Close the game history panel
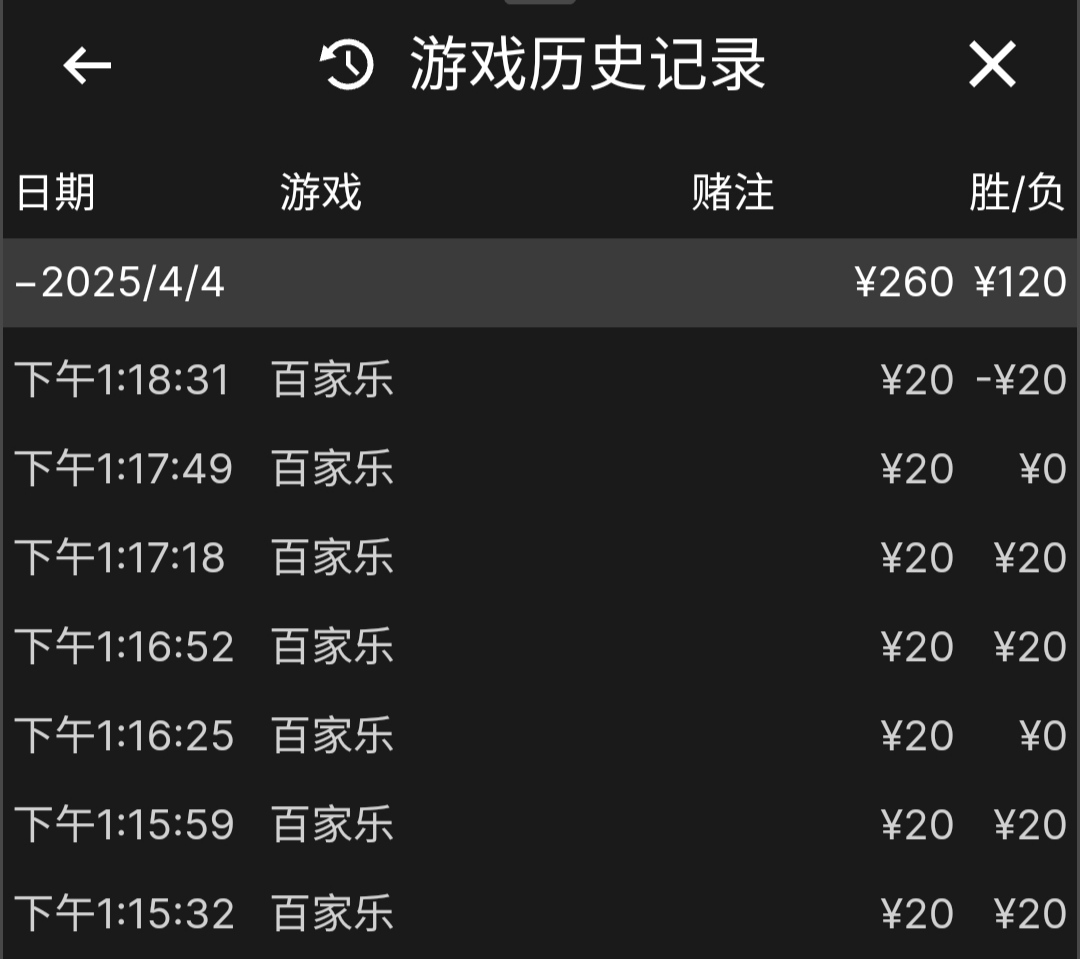1080x959 pixels. click(991, 66)
